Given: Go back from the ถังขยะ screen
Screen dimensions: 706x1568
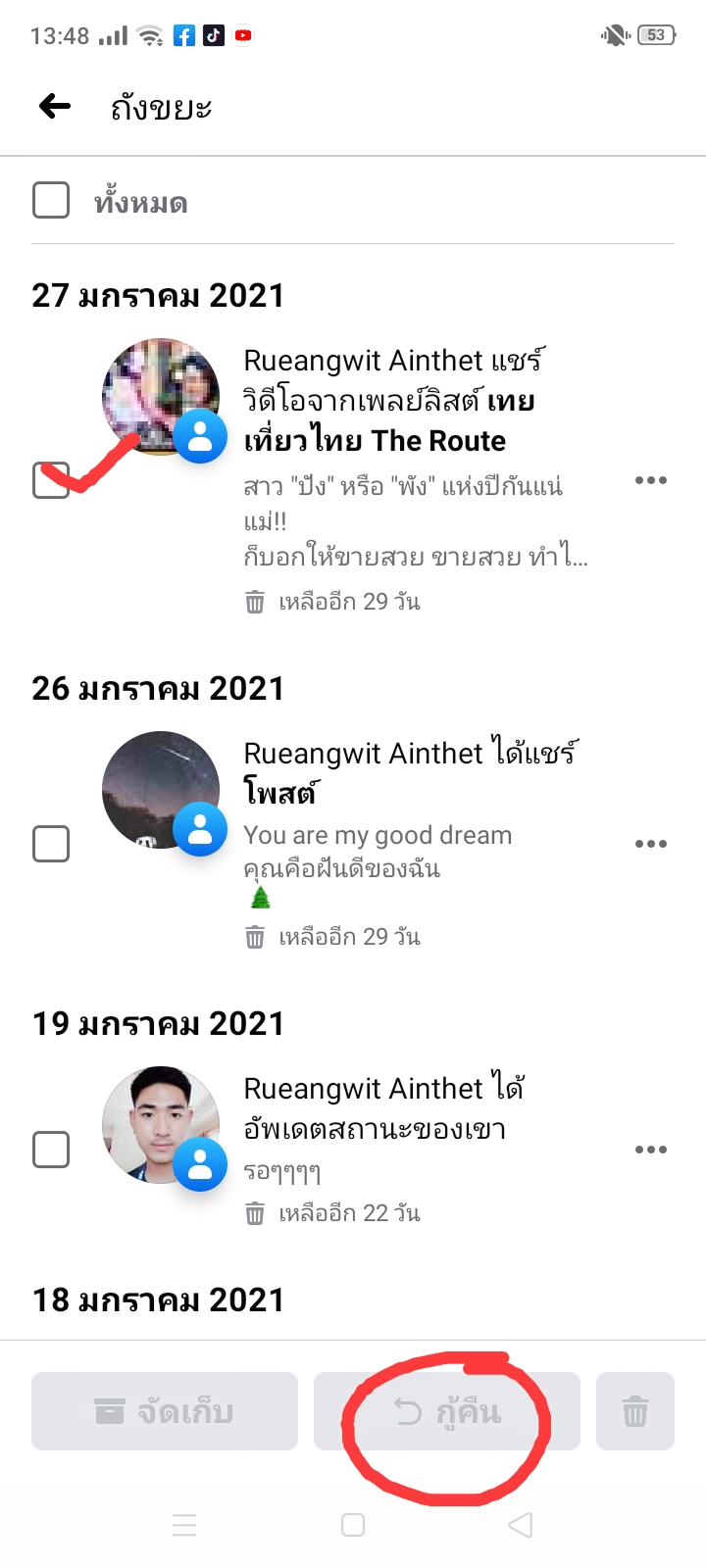Looking at the screenshot, I should point(55,107).
